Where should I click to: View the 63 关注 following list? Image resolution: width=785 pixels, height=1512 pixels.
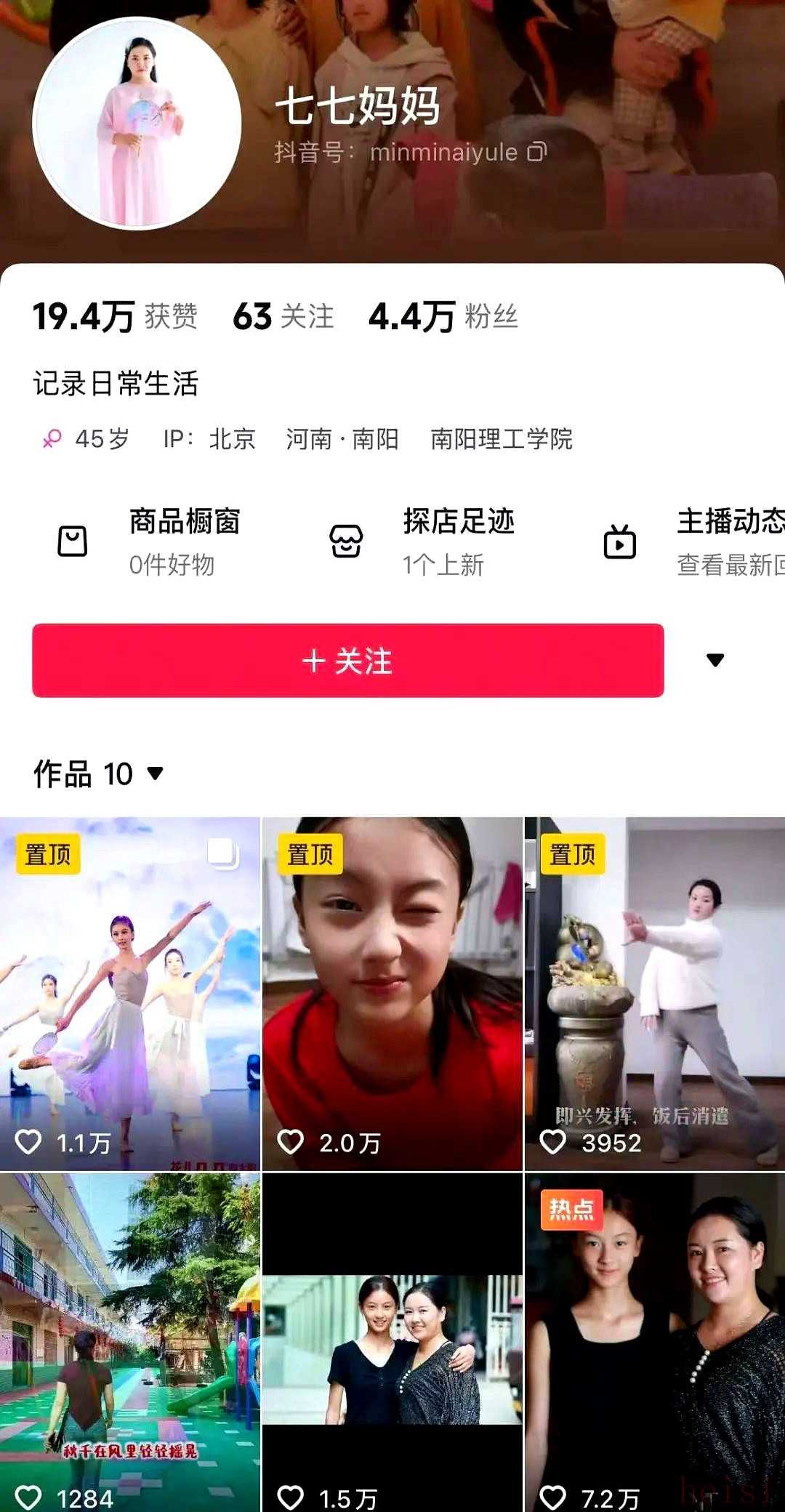283,317
